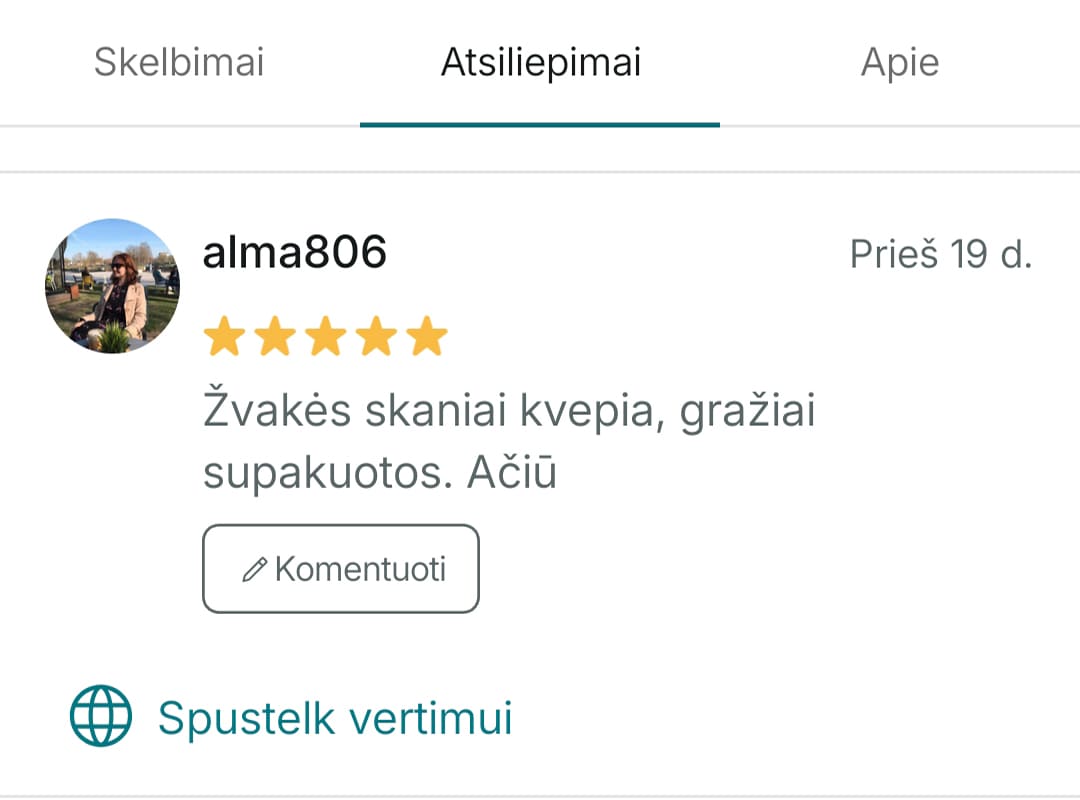
Task: Tap the Komentuoti button
Action: coord(341,569)
